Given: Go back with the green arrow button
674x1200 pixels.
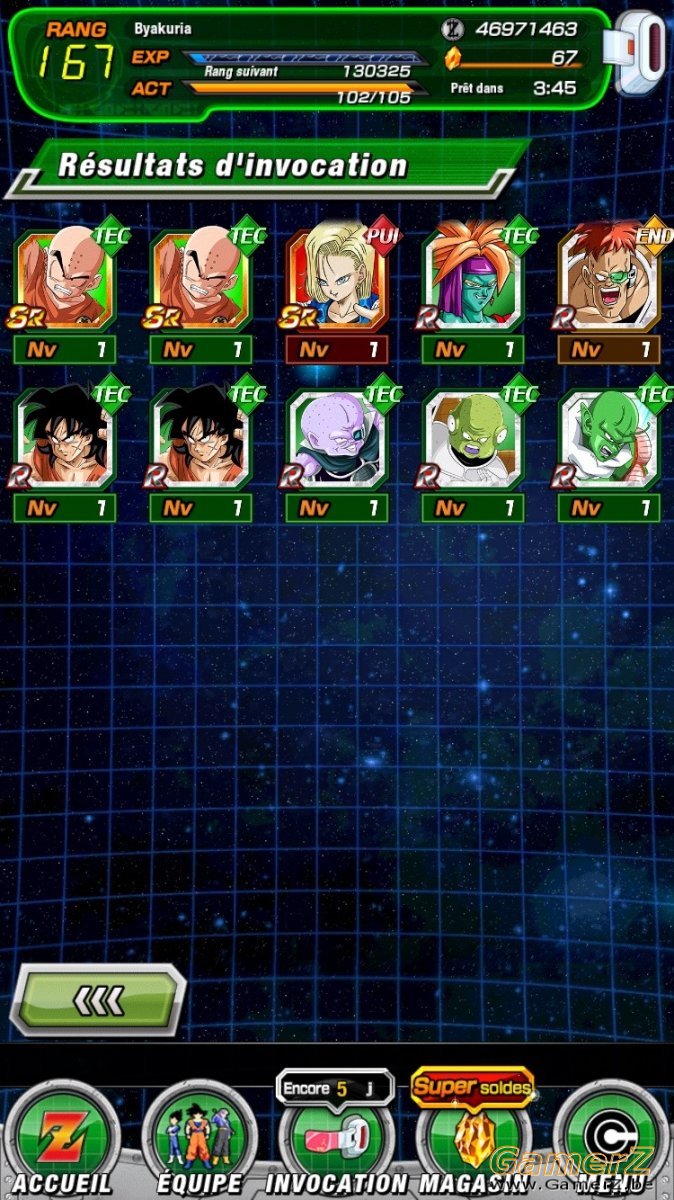Looking at the screenshot, I should click(98, 998).
